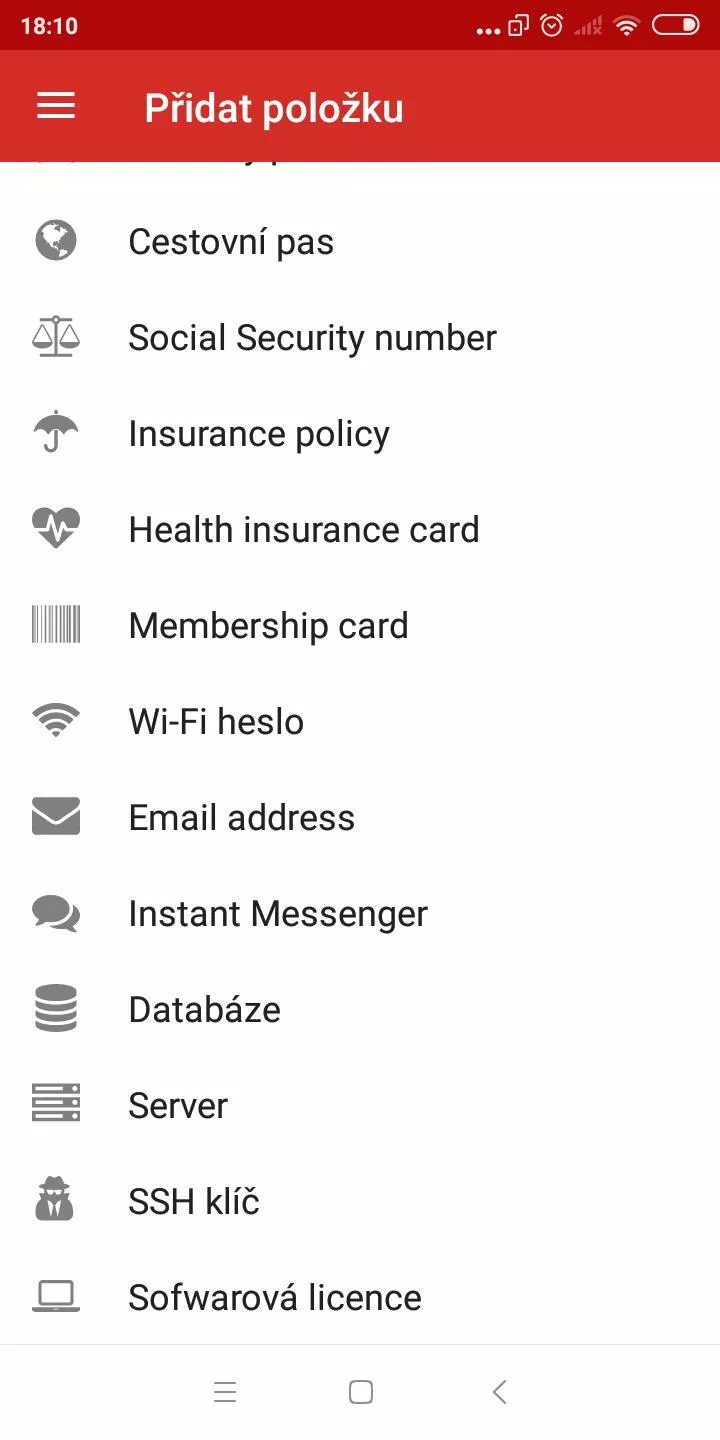Add an SSH klíč item
Viewport: 720px width, 1440px height.
coord(360,1202)
